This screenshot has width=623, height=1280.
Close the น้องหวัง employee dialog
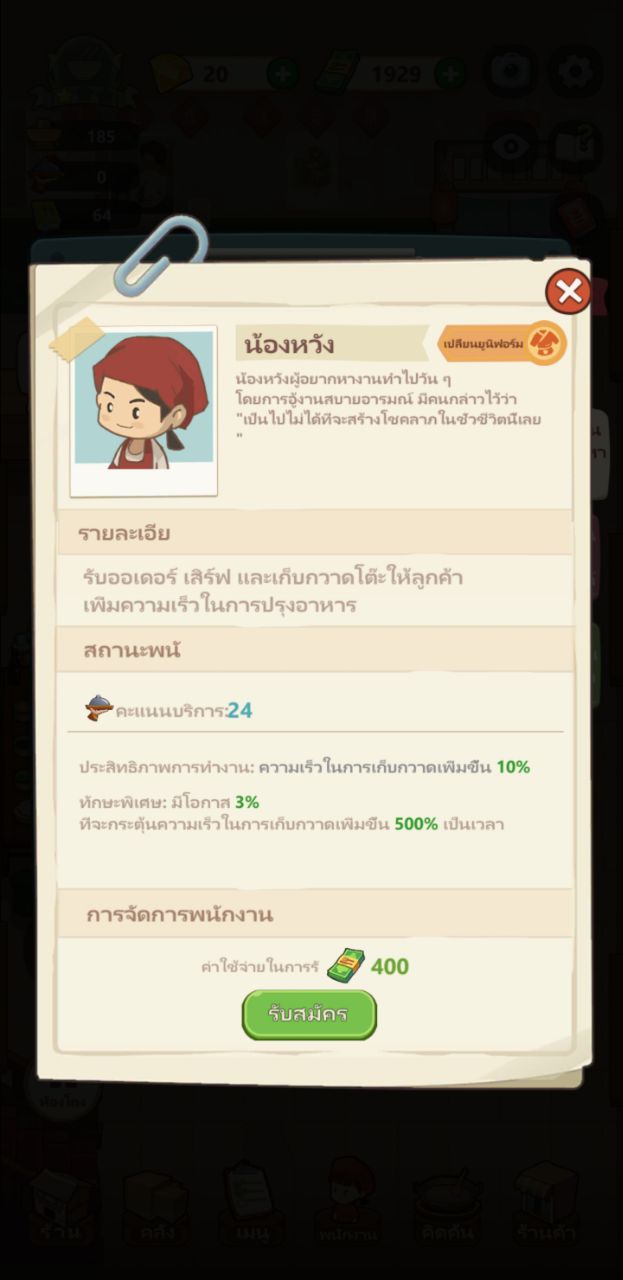pos(568,292)
